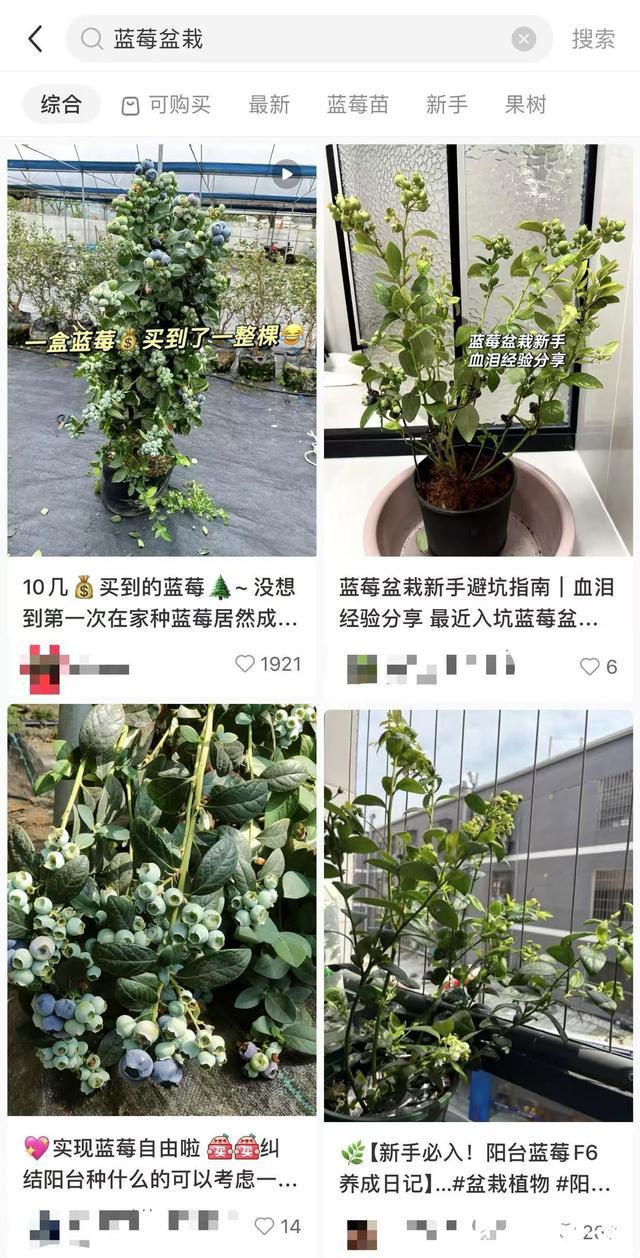640x1258 pixels.
Task: Go back with the arrow icon
Action: click(35, 39)
